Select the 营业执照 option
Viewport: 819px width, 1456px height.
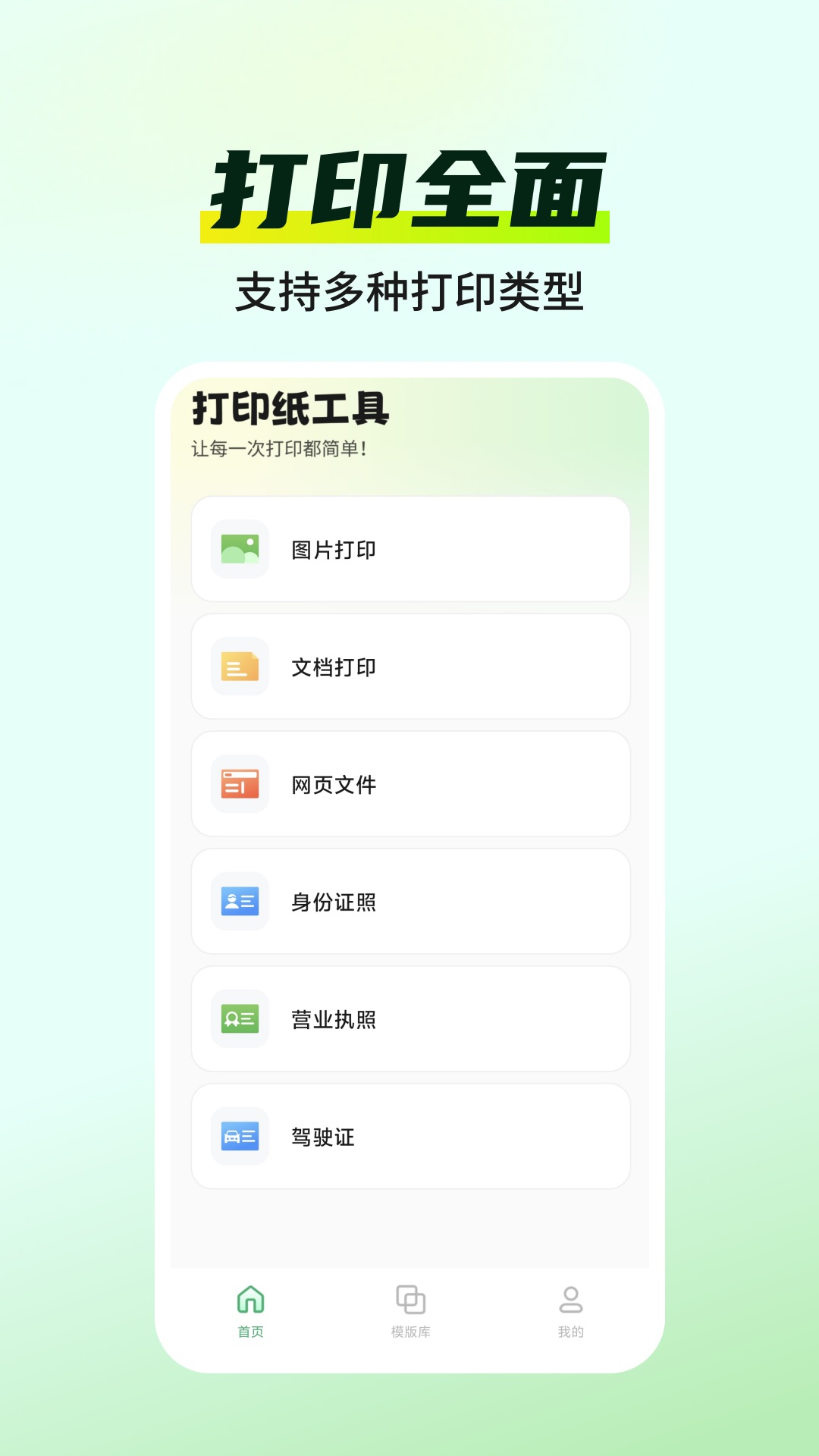click(x=410, y=1018)
